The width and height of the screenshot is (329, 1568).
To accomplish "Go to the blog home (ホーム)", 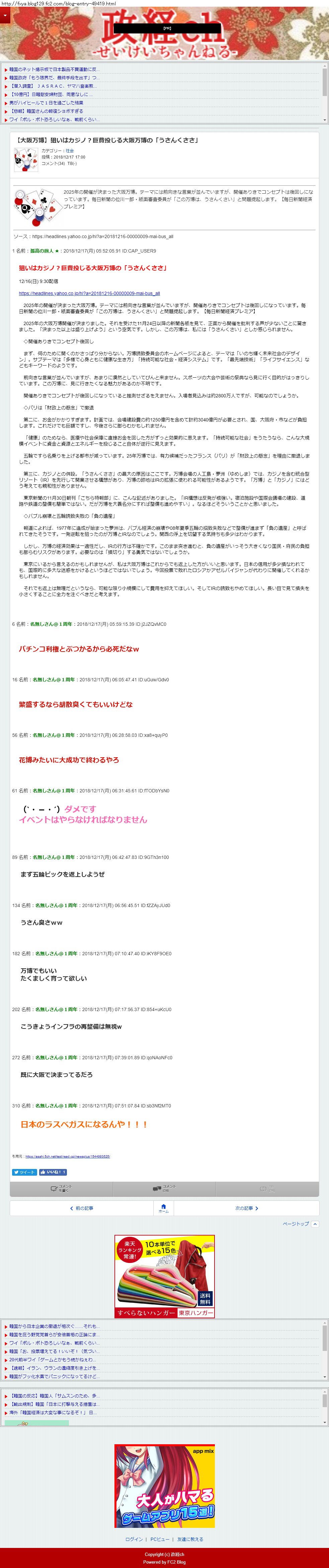I will point(163,1208).
